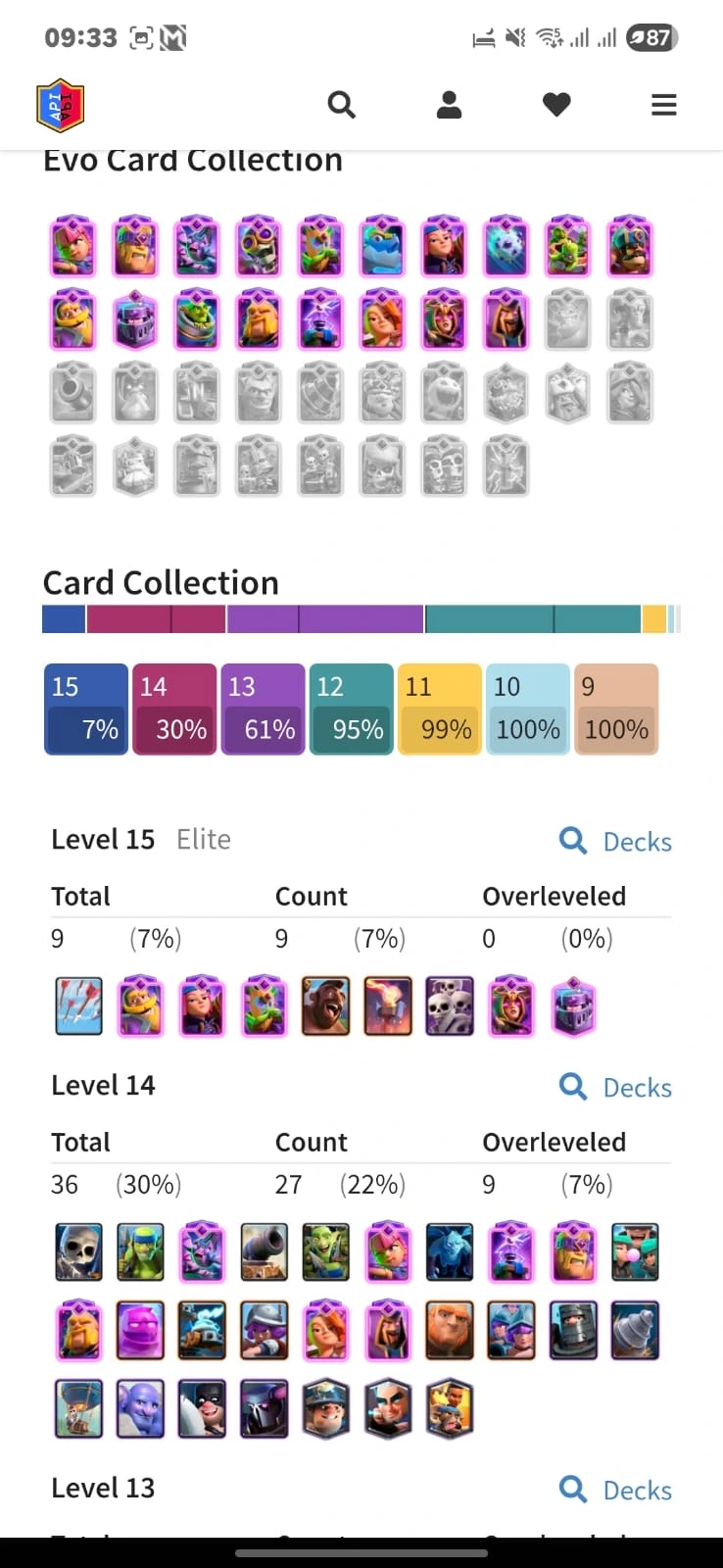Select the level 10 100% tile
The image size is (723, 1568).
(x=527, y=710)
